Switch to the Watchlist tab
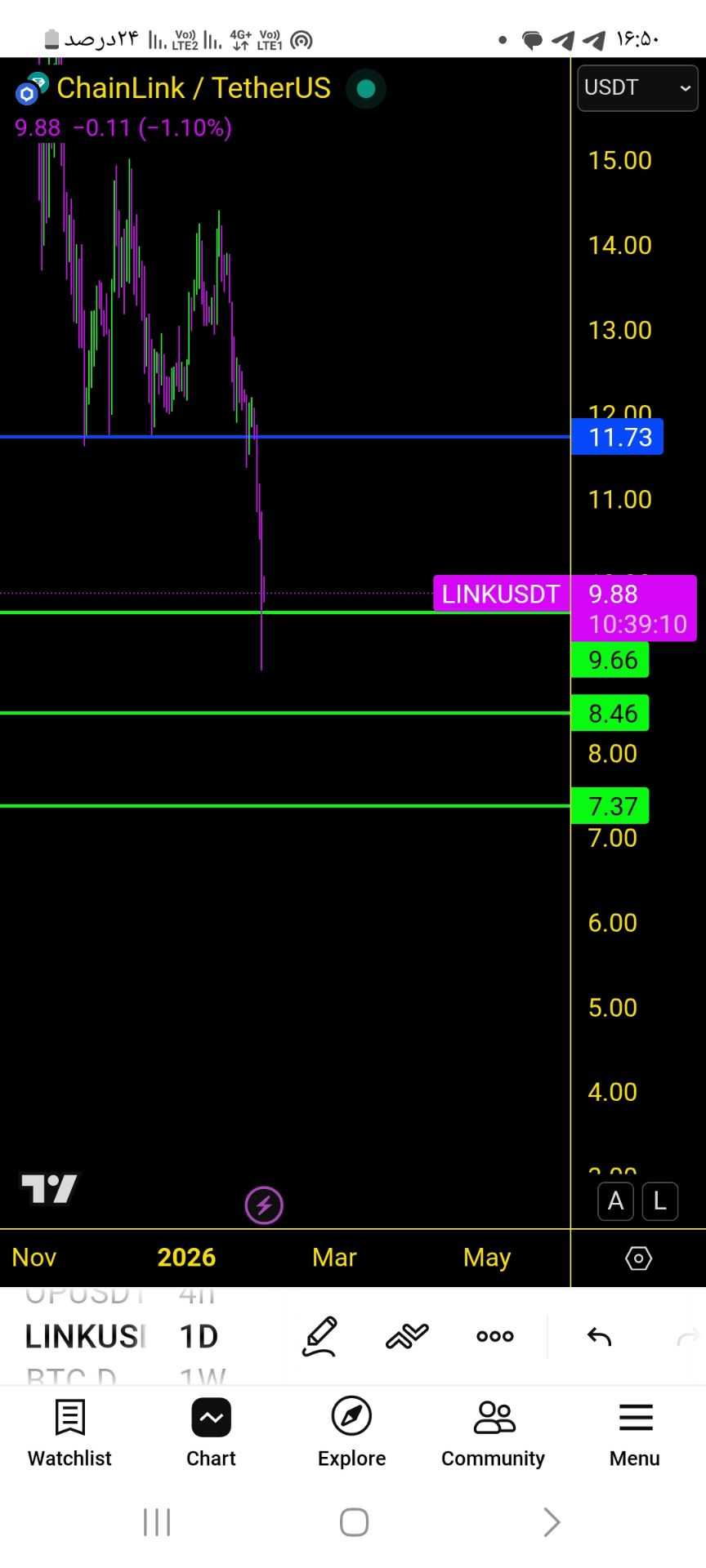Screen dimensions: 706x1568 point(69,1432)
